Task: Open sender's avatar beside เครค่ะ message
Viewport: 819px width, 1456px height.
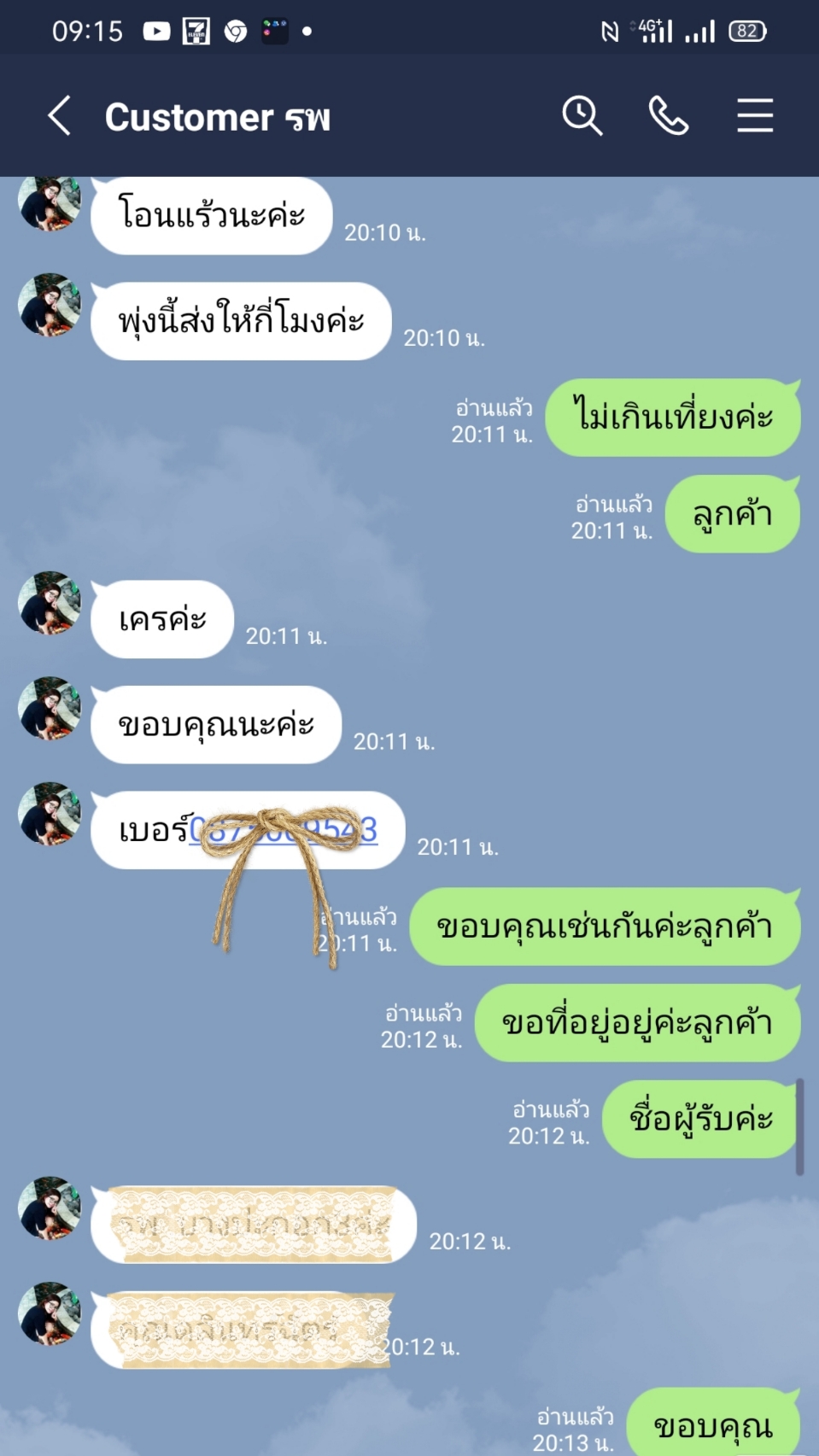Action: tap(50, 603)
